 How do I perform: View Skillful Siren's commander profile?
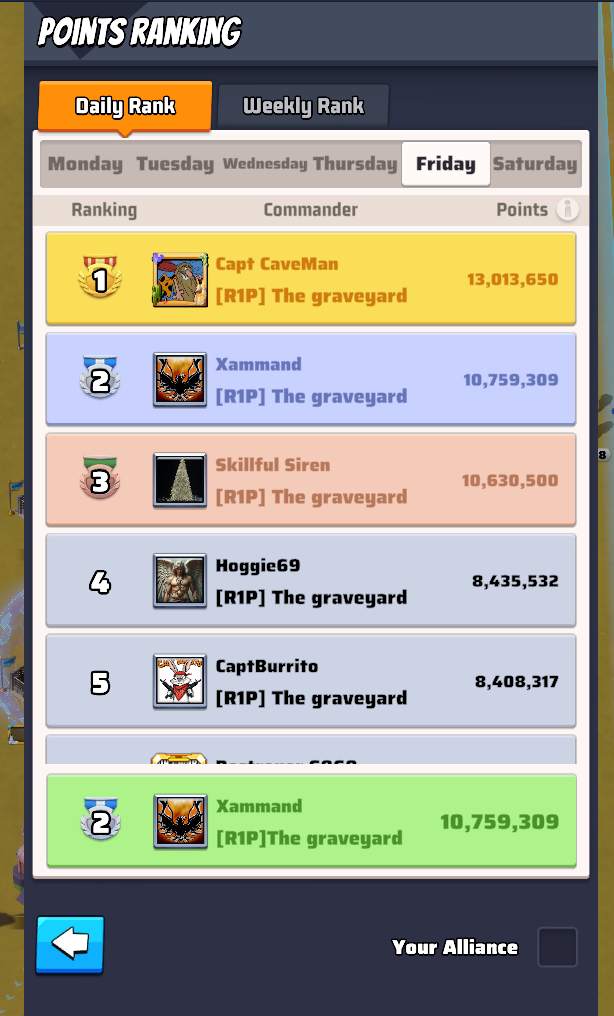(311, 480)
